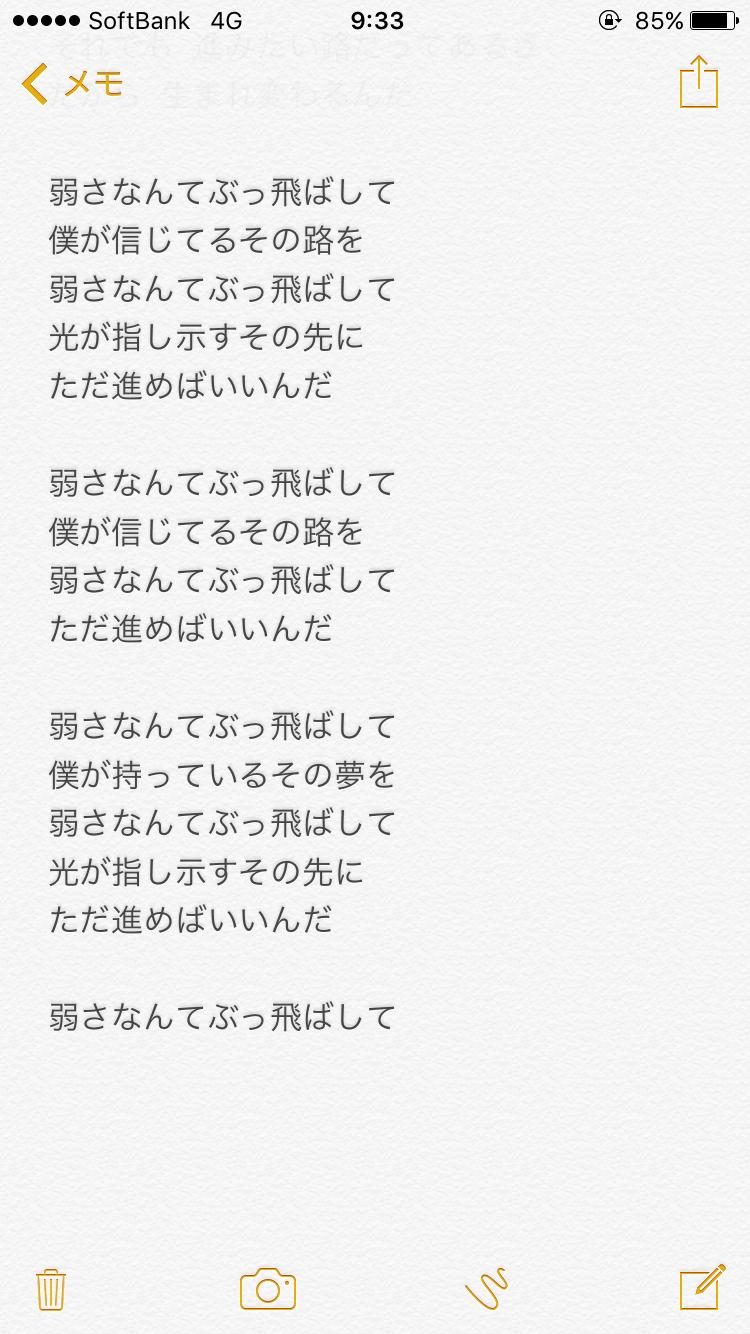Tap the trash icon to delete this note

point(50,1290)
